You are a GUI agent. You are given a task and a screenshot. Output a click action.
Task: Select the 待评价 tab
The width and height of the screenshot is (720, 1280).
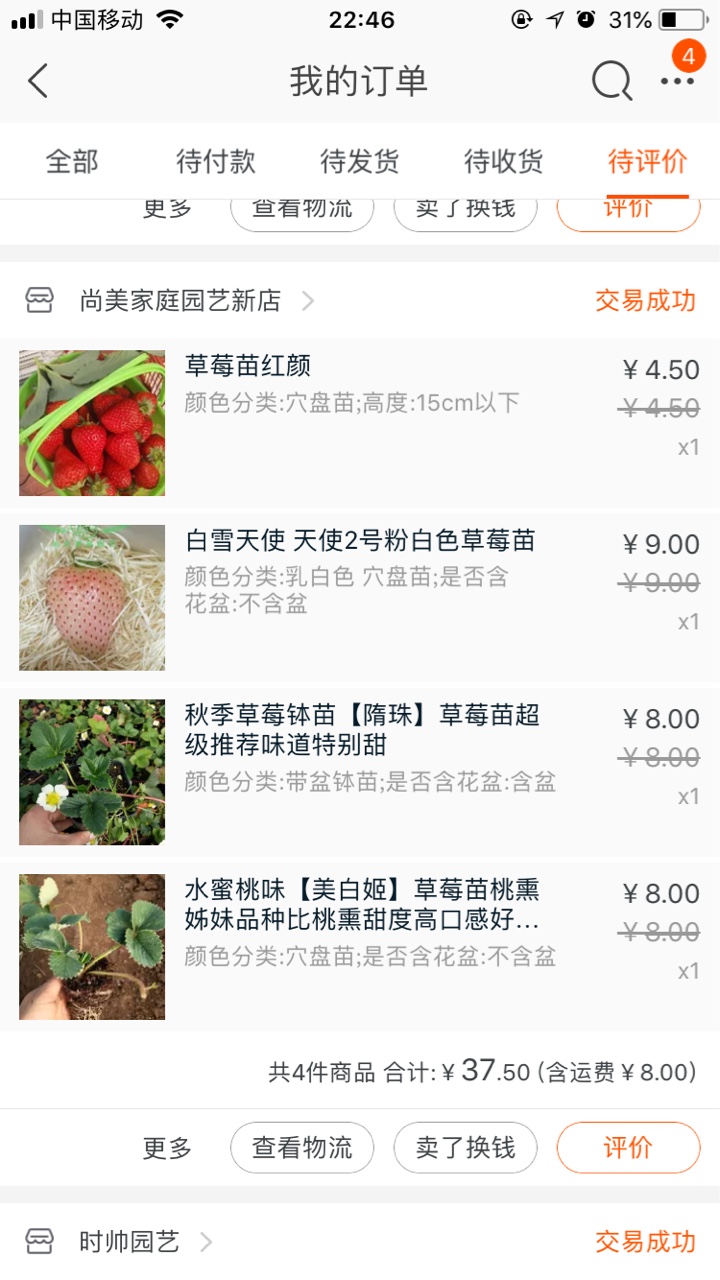tap(648, 161)
